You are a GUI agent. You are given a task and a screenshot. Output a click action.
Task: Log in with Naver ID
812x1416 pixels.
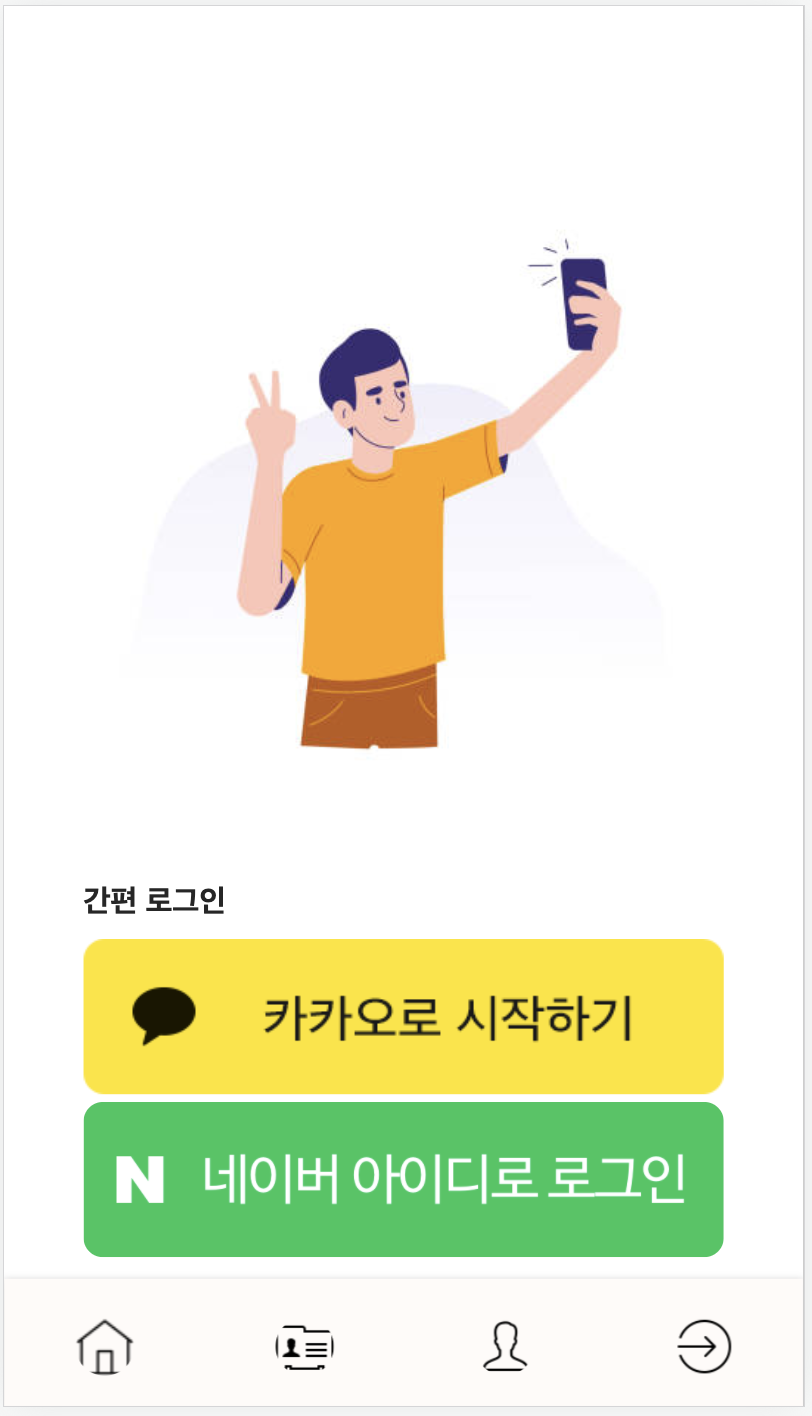(x=403, y=1179)
